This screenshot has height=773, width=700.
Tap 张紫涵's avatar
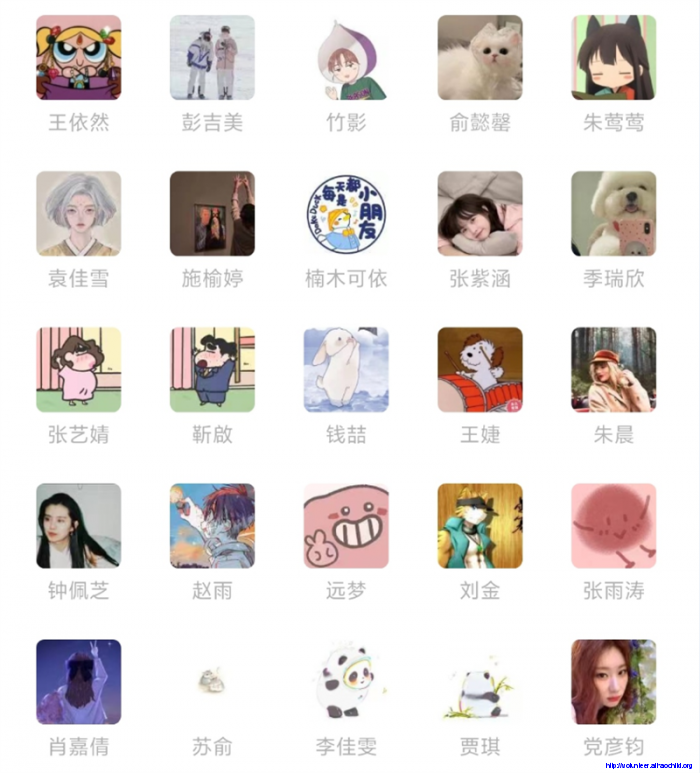pyautogui.click(x=480, y=214)
